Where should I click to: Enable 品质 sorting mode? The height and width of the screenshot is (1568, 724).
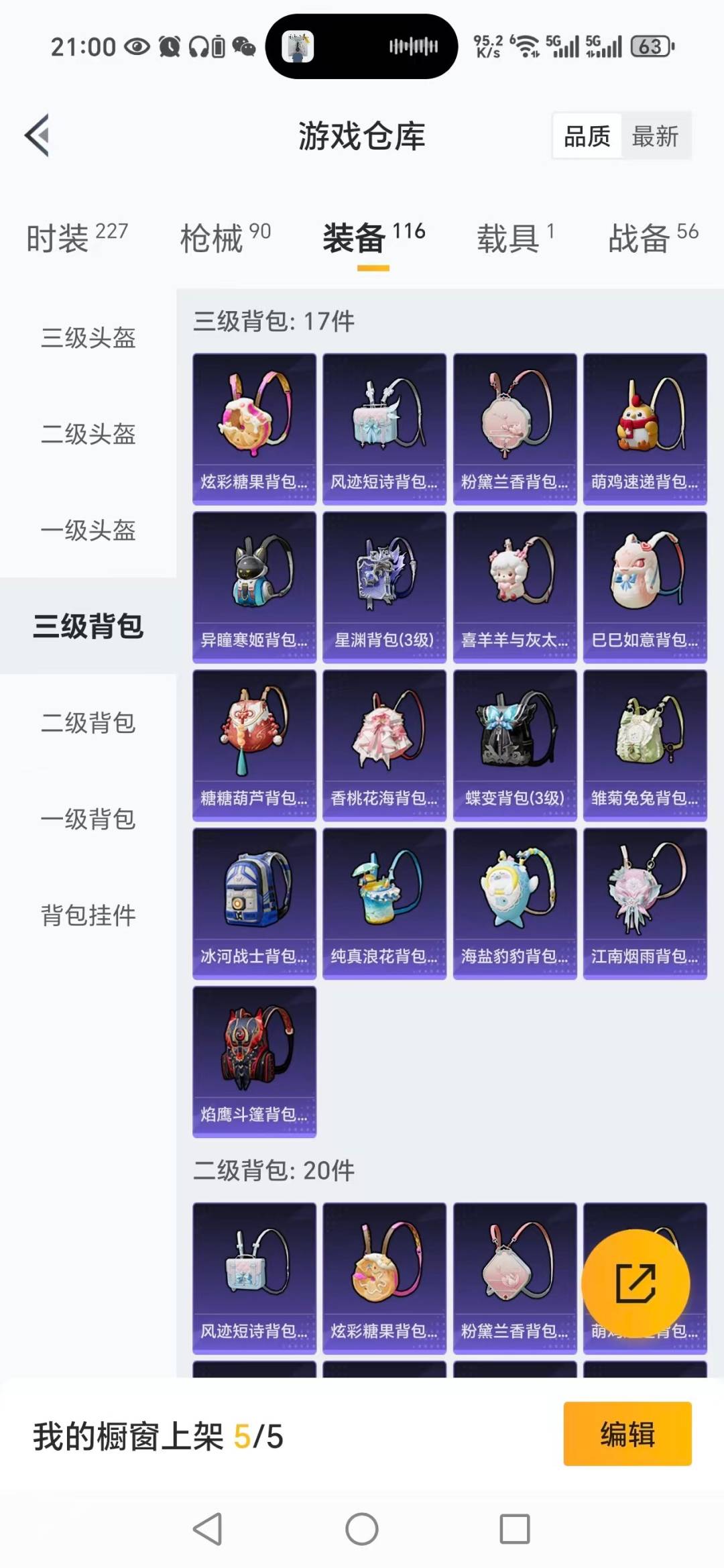(x=585, y=135)
